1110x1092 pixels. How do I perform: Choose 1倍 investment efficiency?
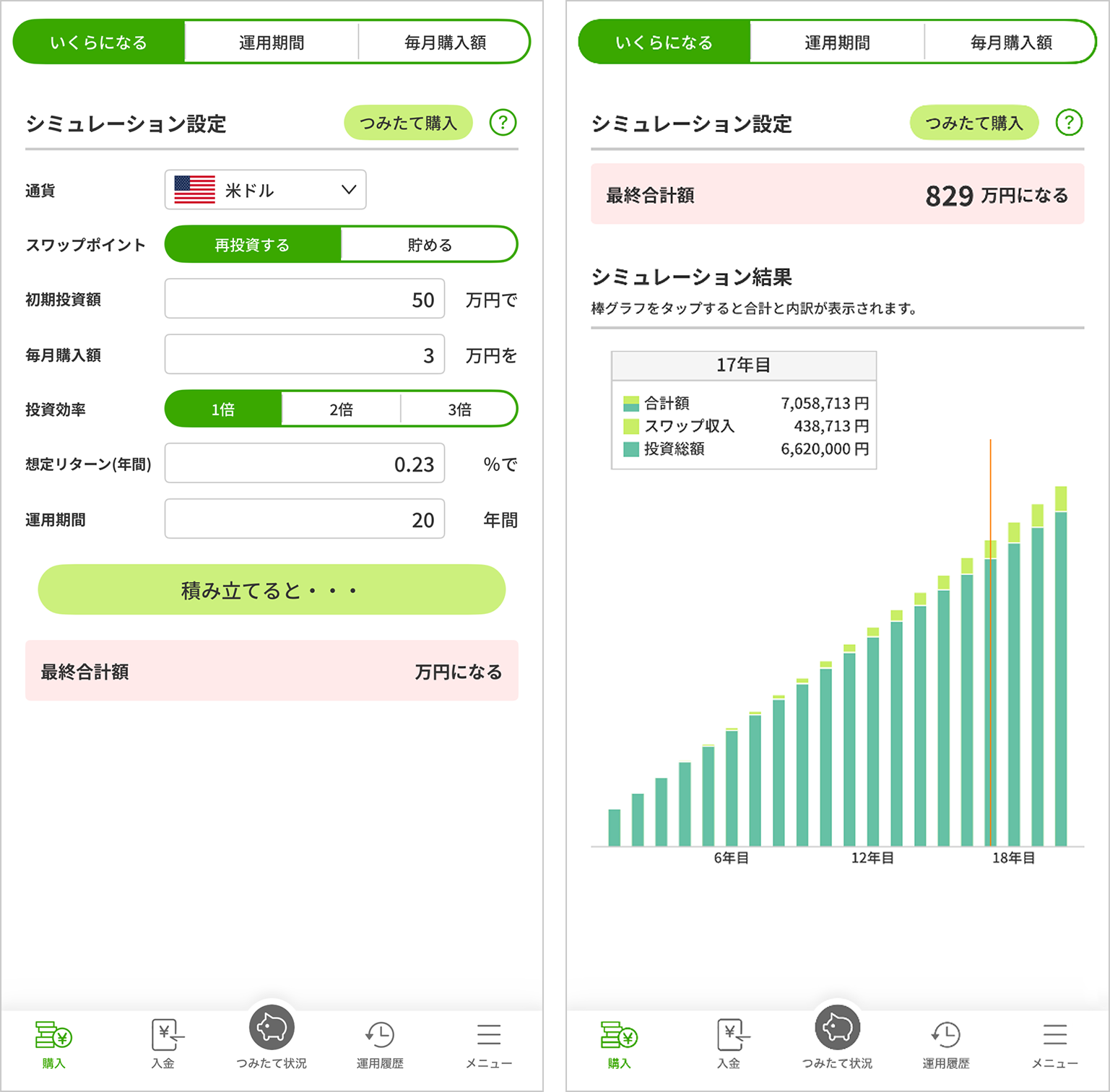tap(223, 409)
